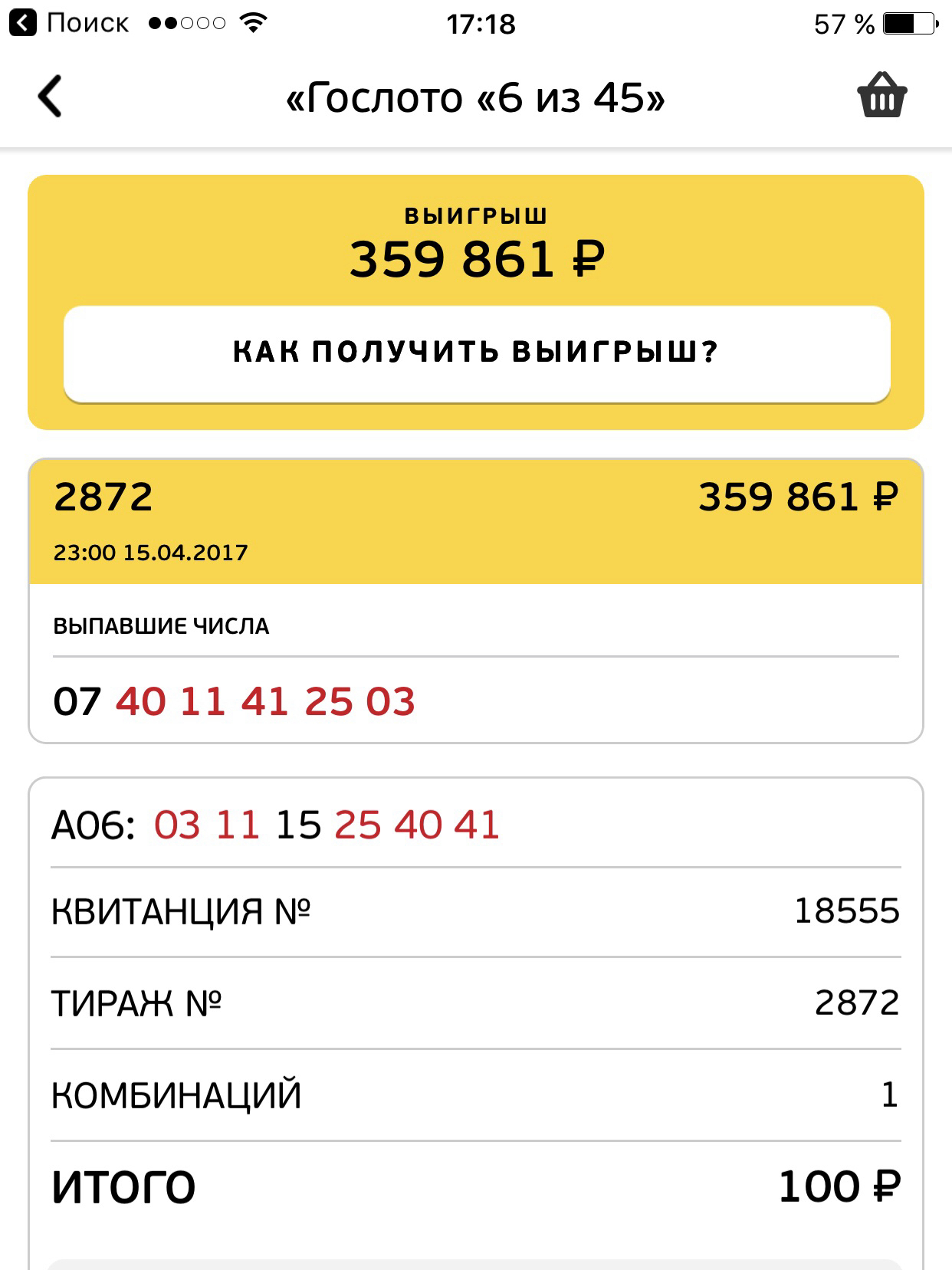Tap 'Как получить выигрыш?' button
Viewport: 952px width, 1270px height.
[476, 353]
